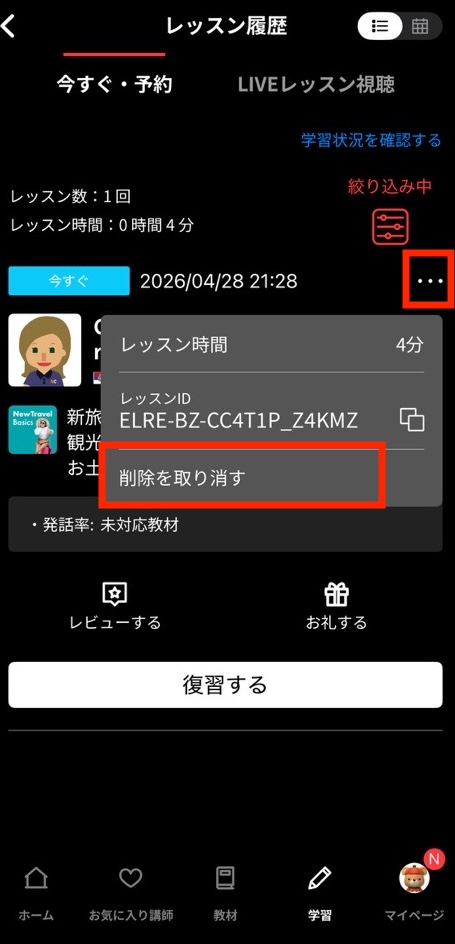Open the filter settings icon
This screenshot has height=944, width=455.
tap(390, 228)
